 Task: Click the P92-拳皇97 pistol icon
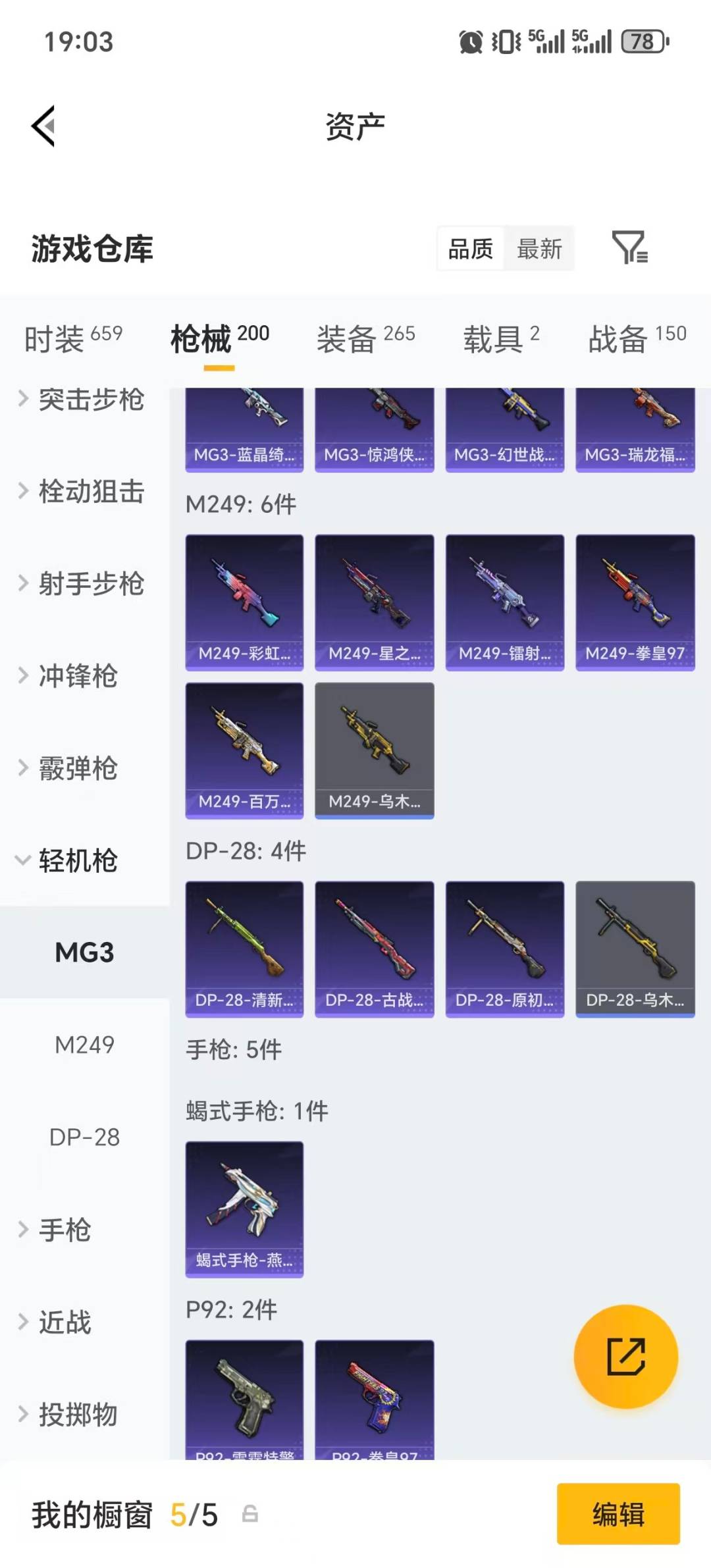(374, 1402)
